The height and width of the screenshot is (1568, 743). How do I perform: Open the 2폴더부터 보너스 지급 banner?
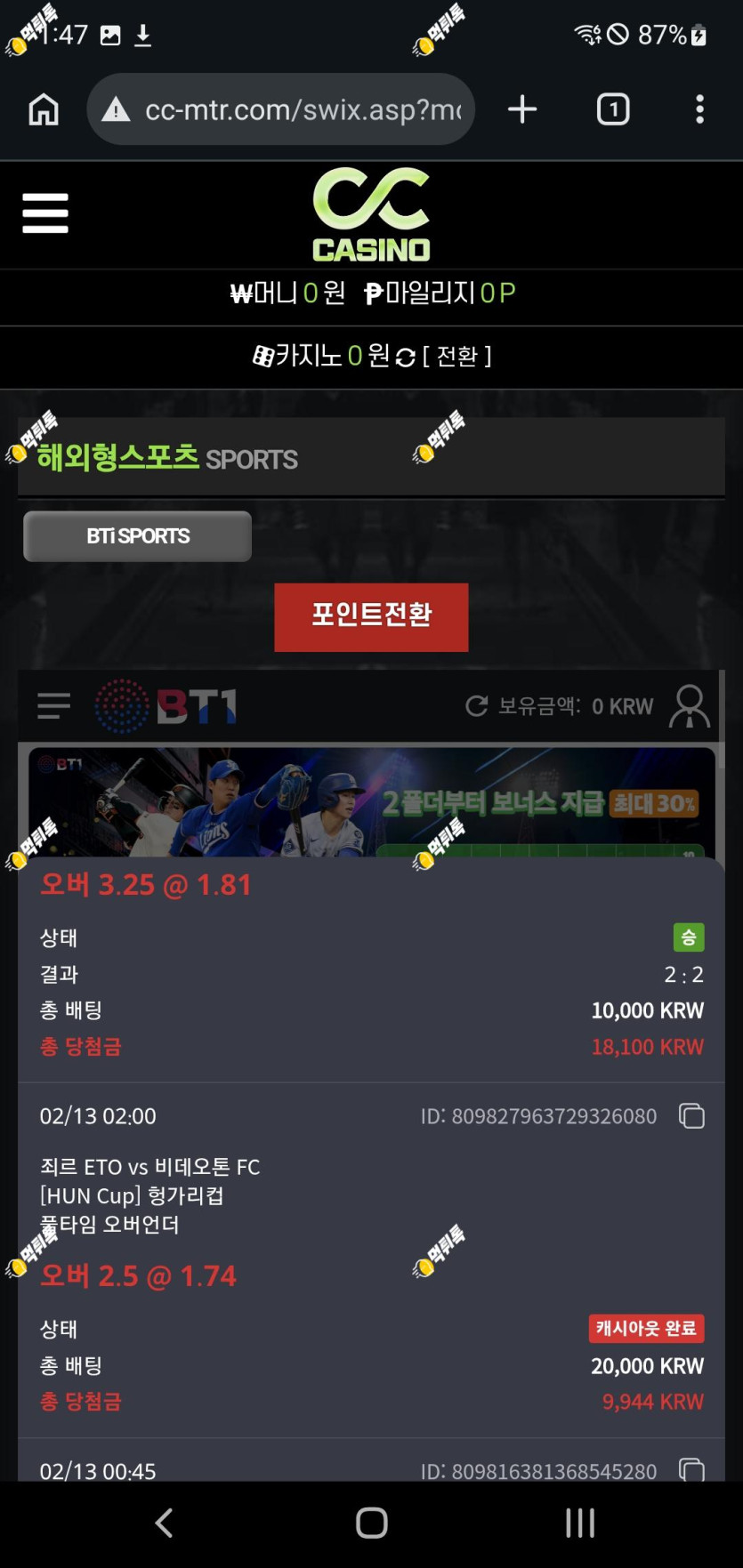click(371, 802)
